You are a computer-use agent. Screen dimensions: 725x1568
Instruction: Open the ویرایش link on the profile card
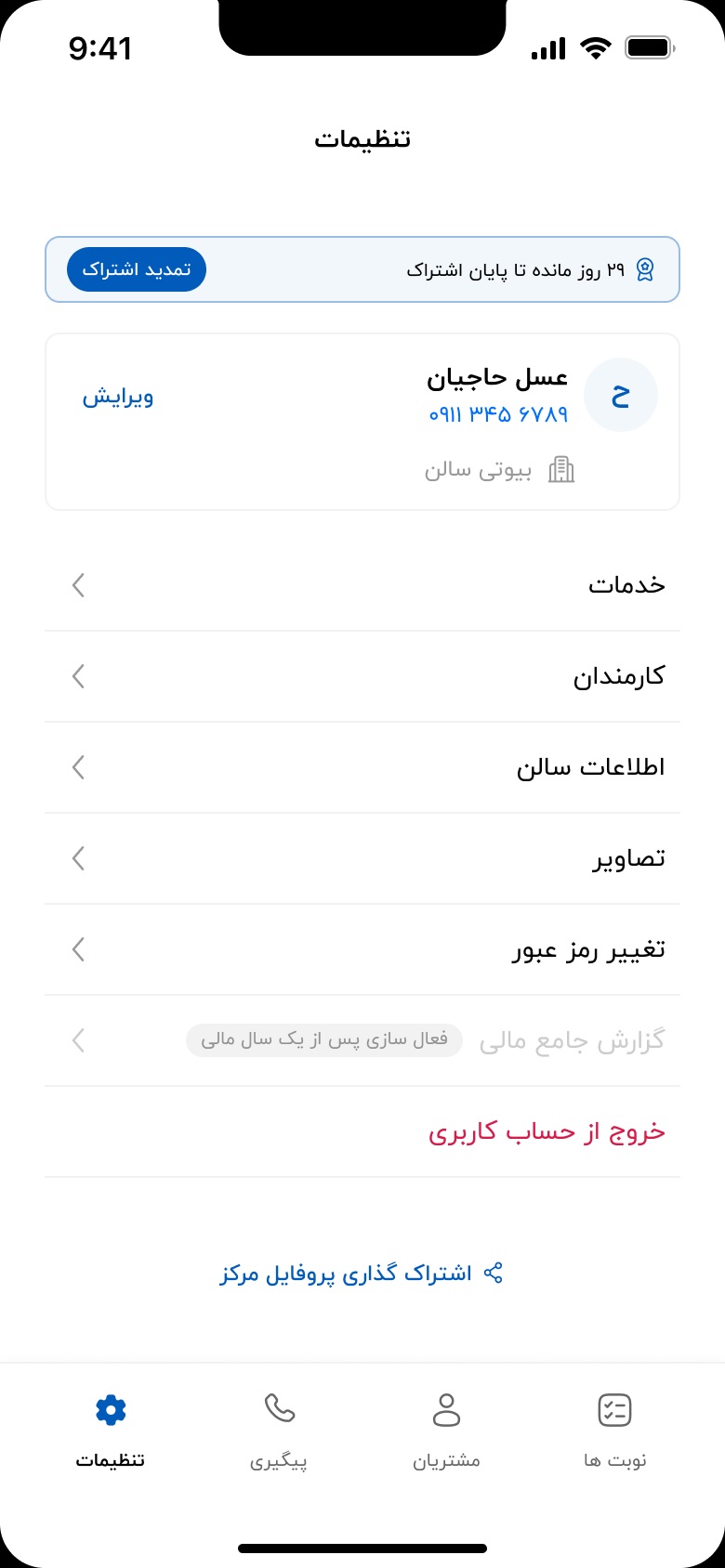coord(119,398)
